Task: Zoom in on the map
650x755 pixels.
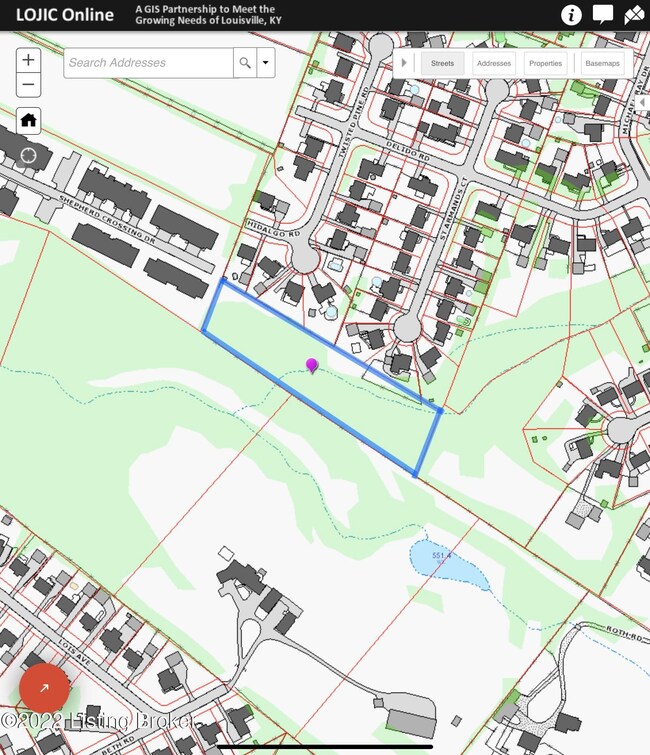Action: pyautogui.click(x=29, y=60)
